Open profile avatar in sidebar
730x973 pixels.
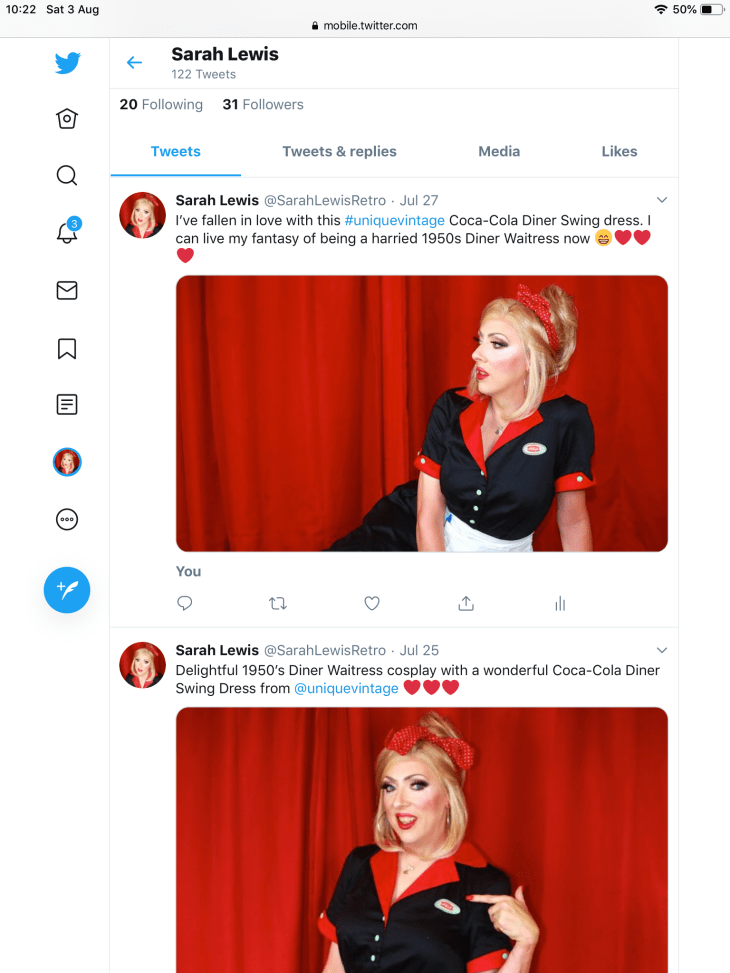point(67,462)
